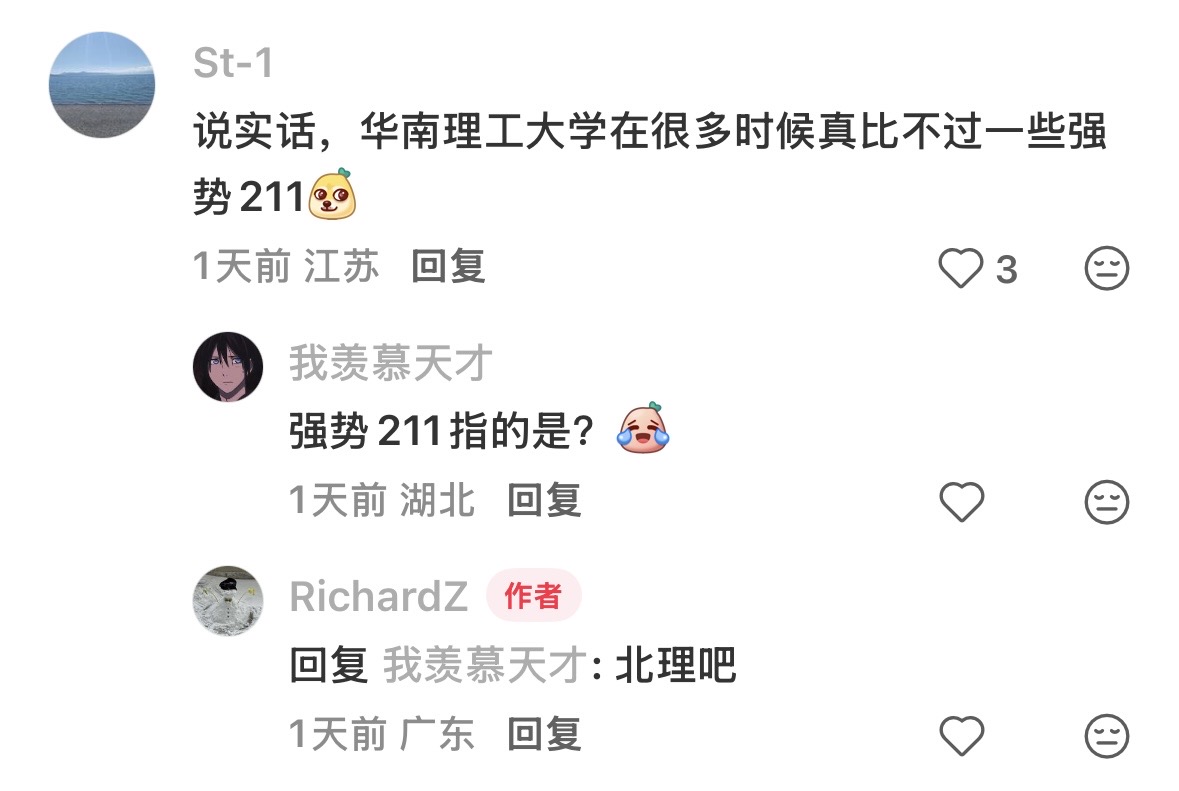The image size is (1179, 791).
Task: Like 我羡慕天才's comment
Action: point(962,501)
